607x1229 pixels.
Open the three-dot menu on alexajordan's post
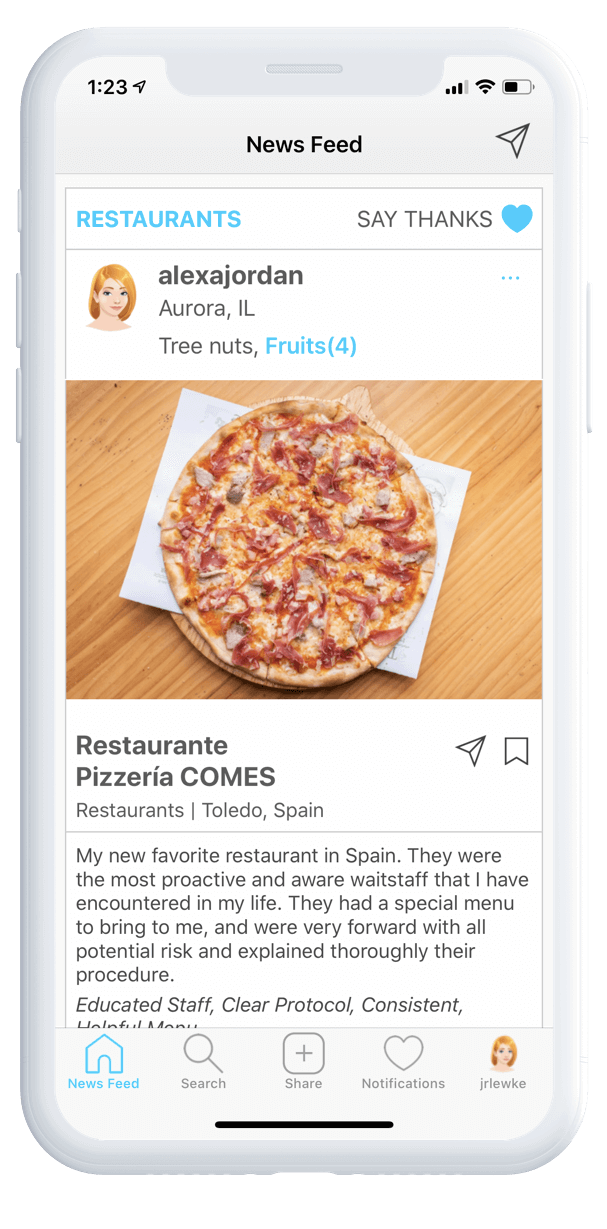pos(510,278)
